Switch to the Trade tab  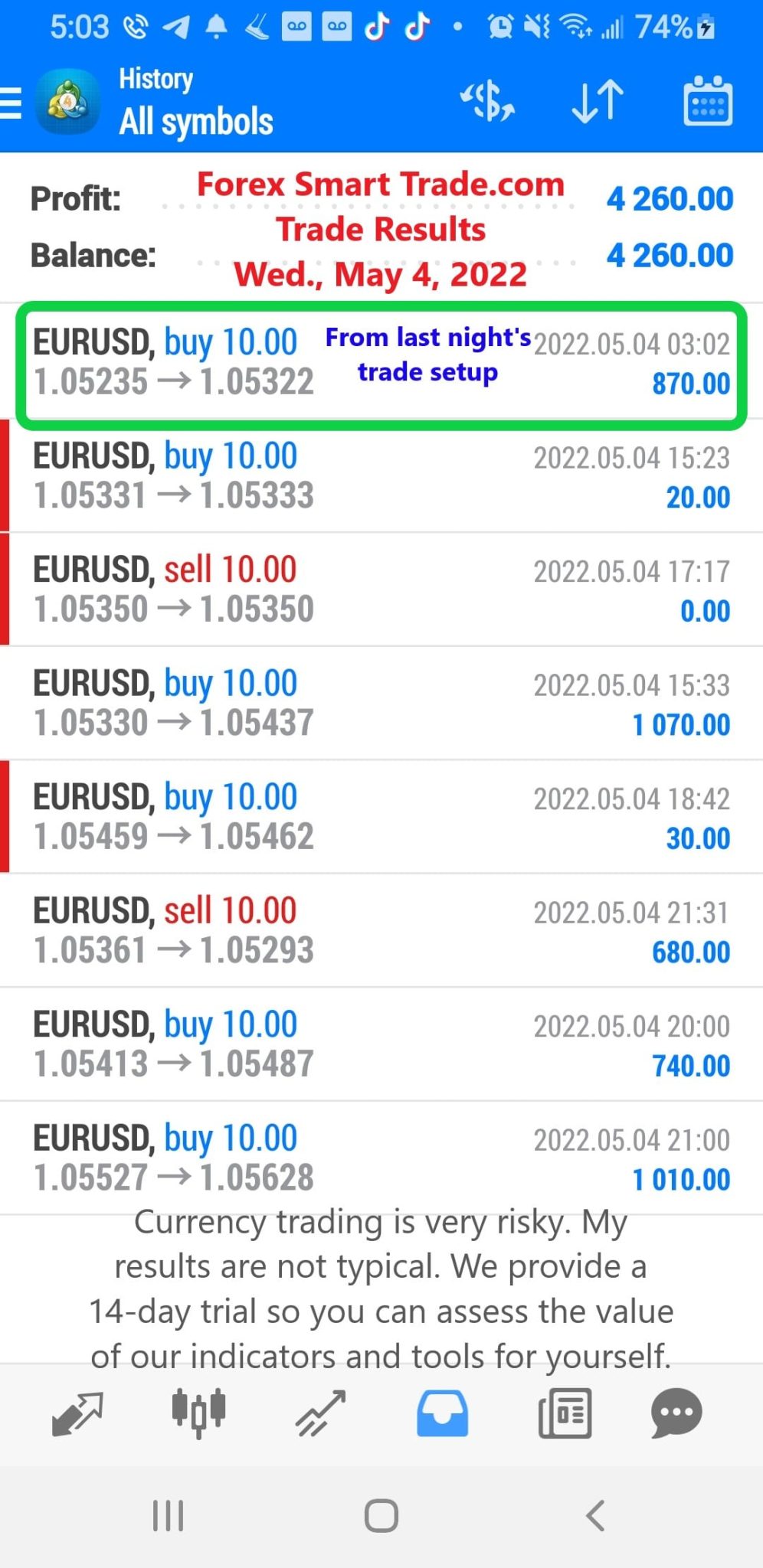(x=320, y=1413)
